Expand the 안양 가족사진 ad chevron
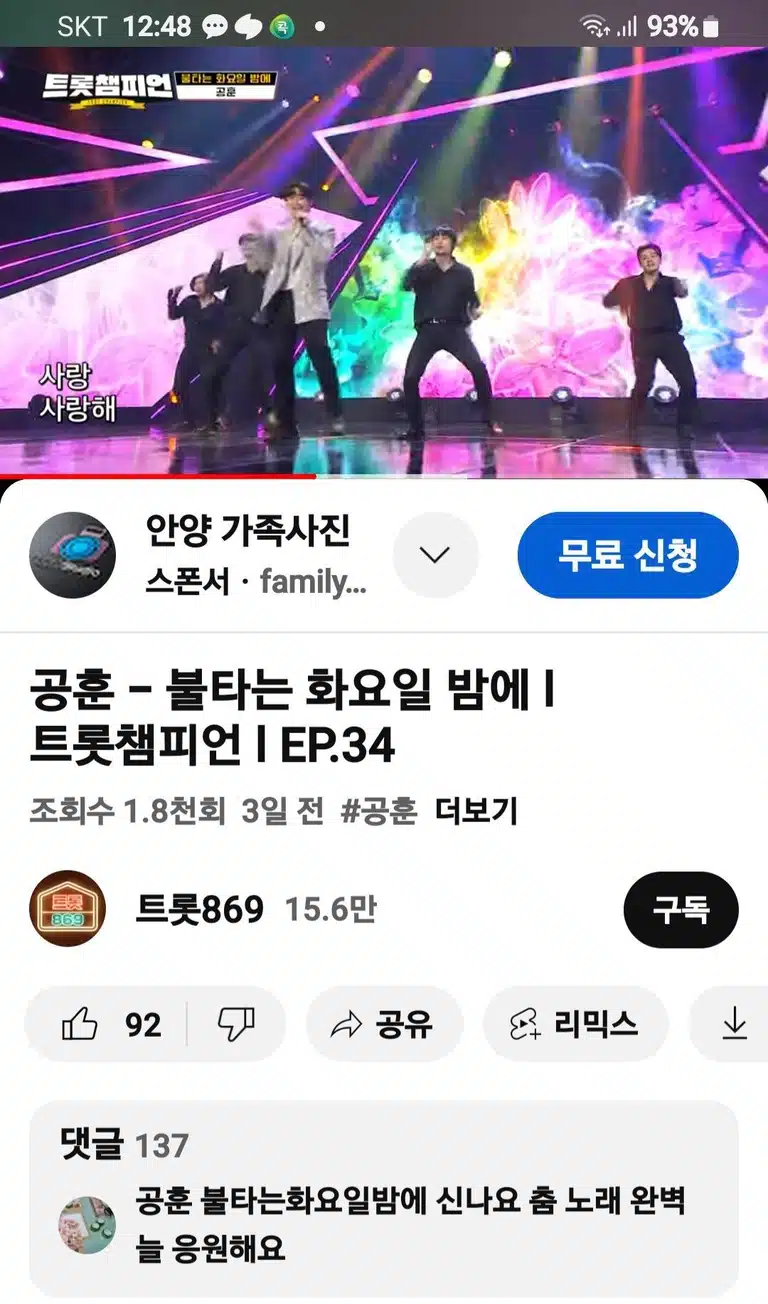Image resolution: width=768 pixels, height=1304 pixels. tap(435, 555)
